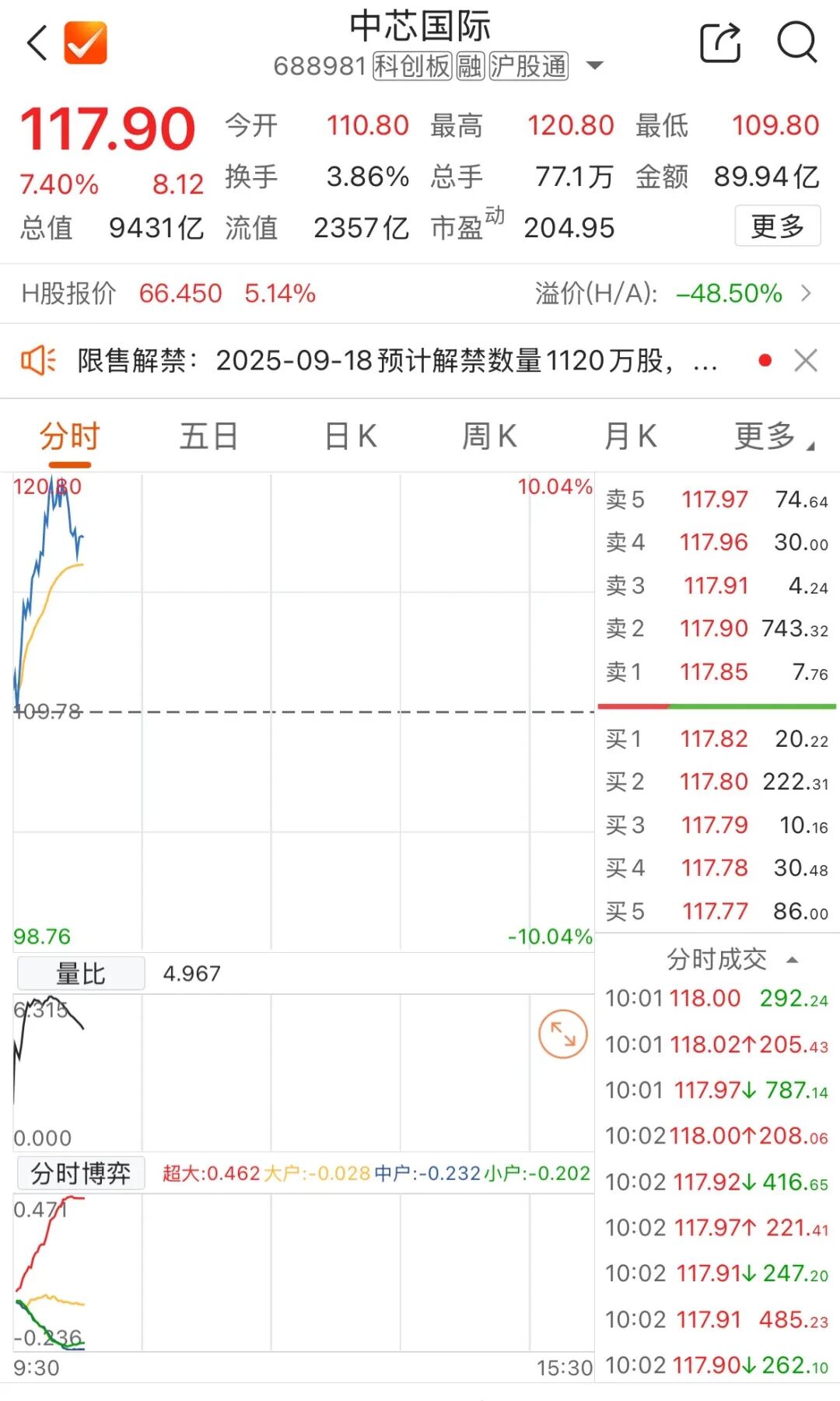The height and width of the screenshot is (1401, 840).
Task: Switch to the 周K chart tab
Action: pos(489,436)
